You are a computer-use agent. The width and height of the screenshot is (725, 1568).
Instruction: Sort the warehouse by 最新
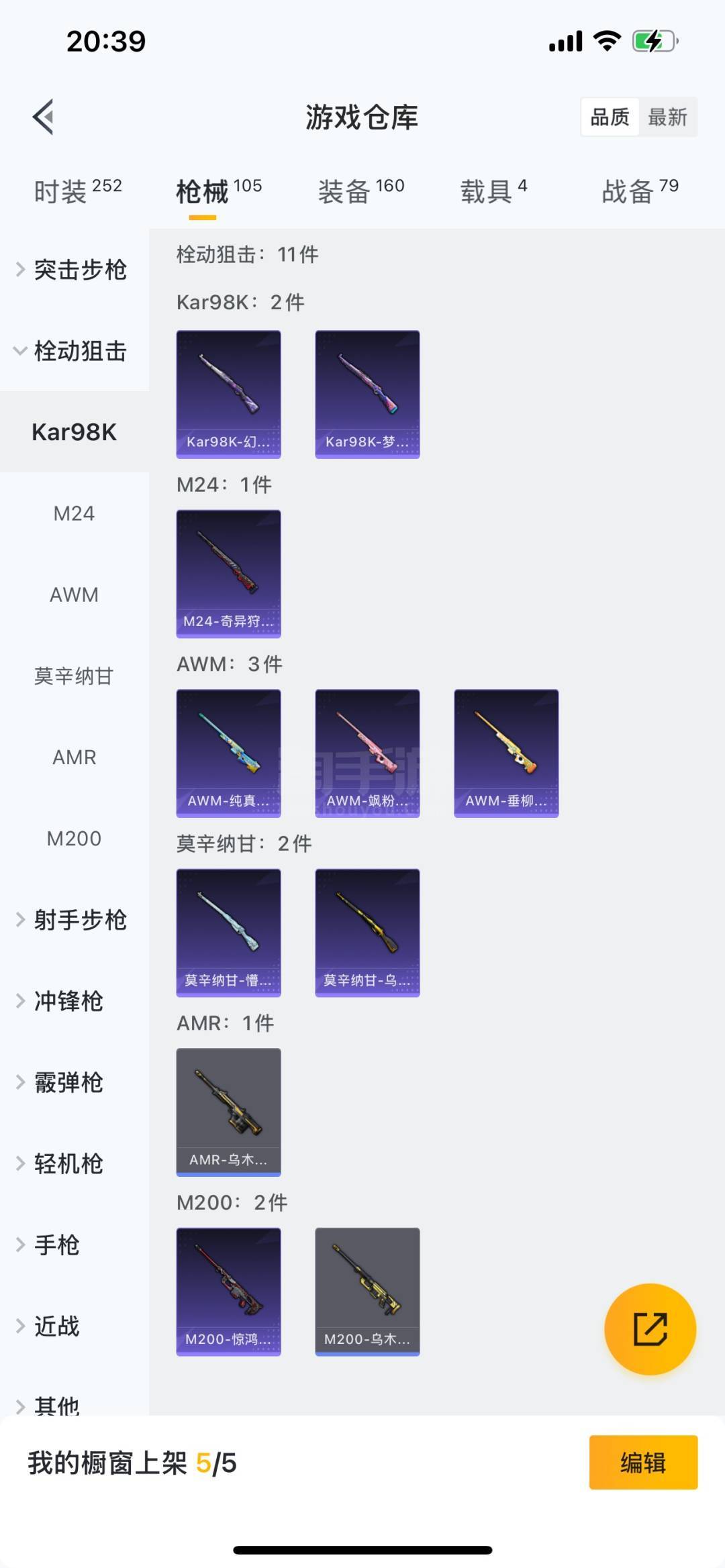[x=667, y=117]
